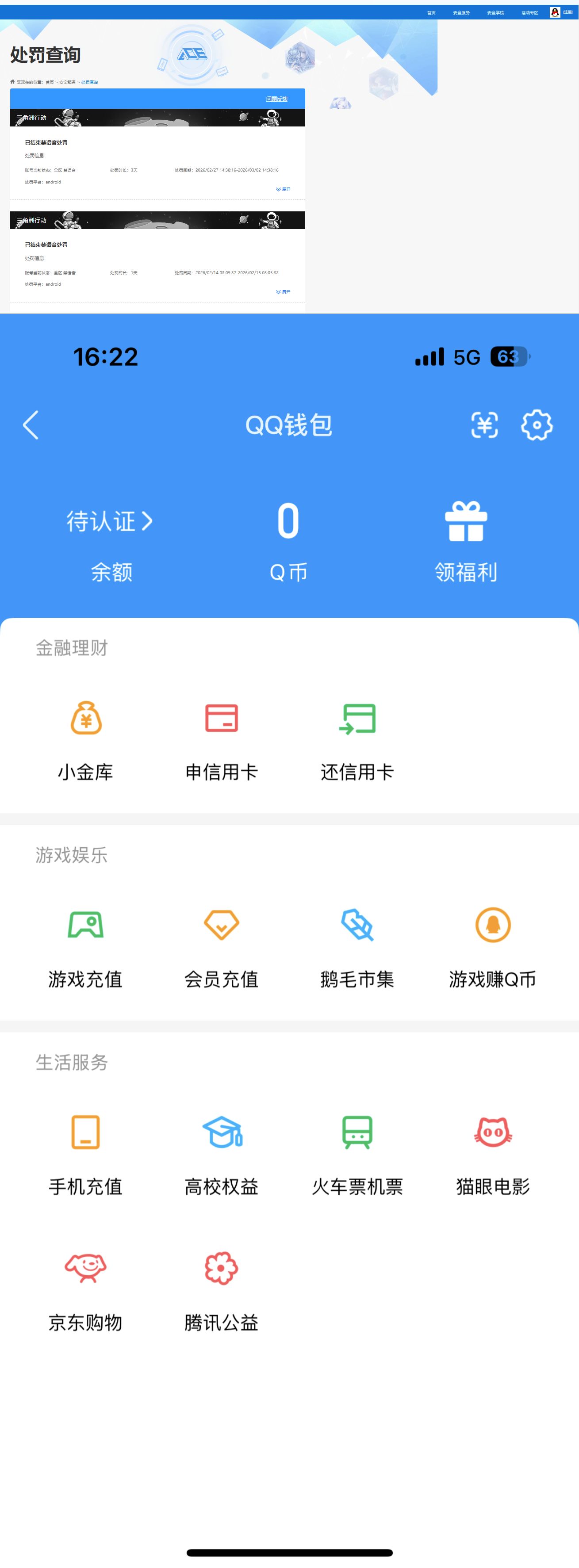Open 还信用卡 repayment icon
The image size is (579, 1568).
(x=357, y=721)
